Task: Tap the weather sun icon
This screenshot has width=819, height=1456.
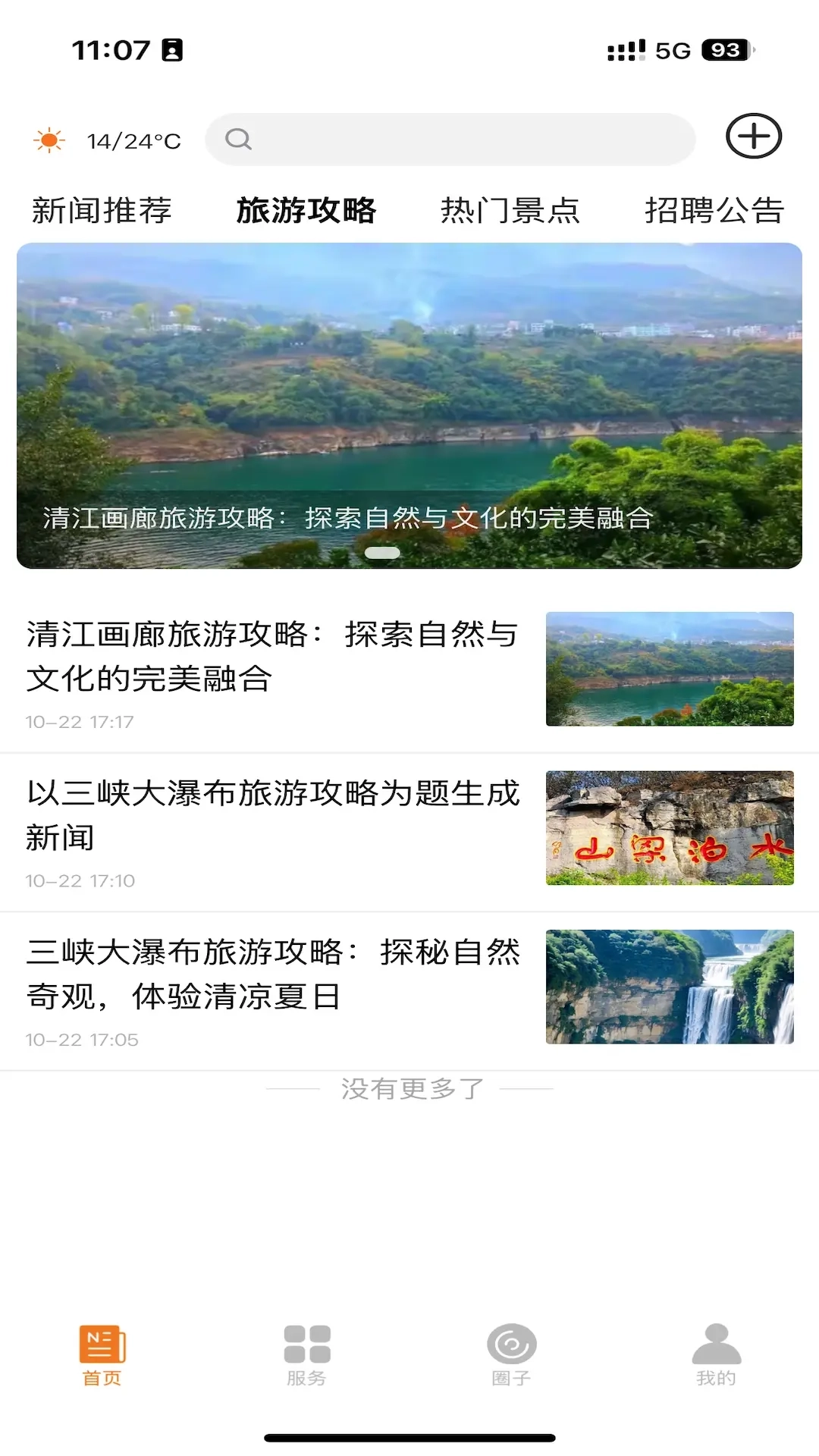Action: tap(49, 139)
